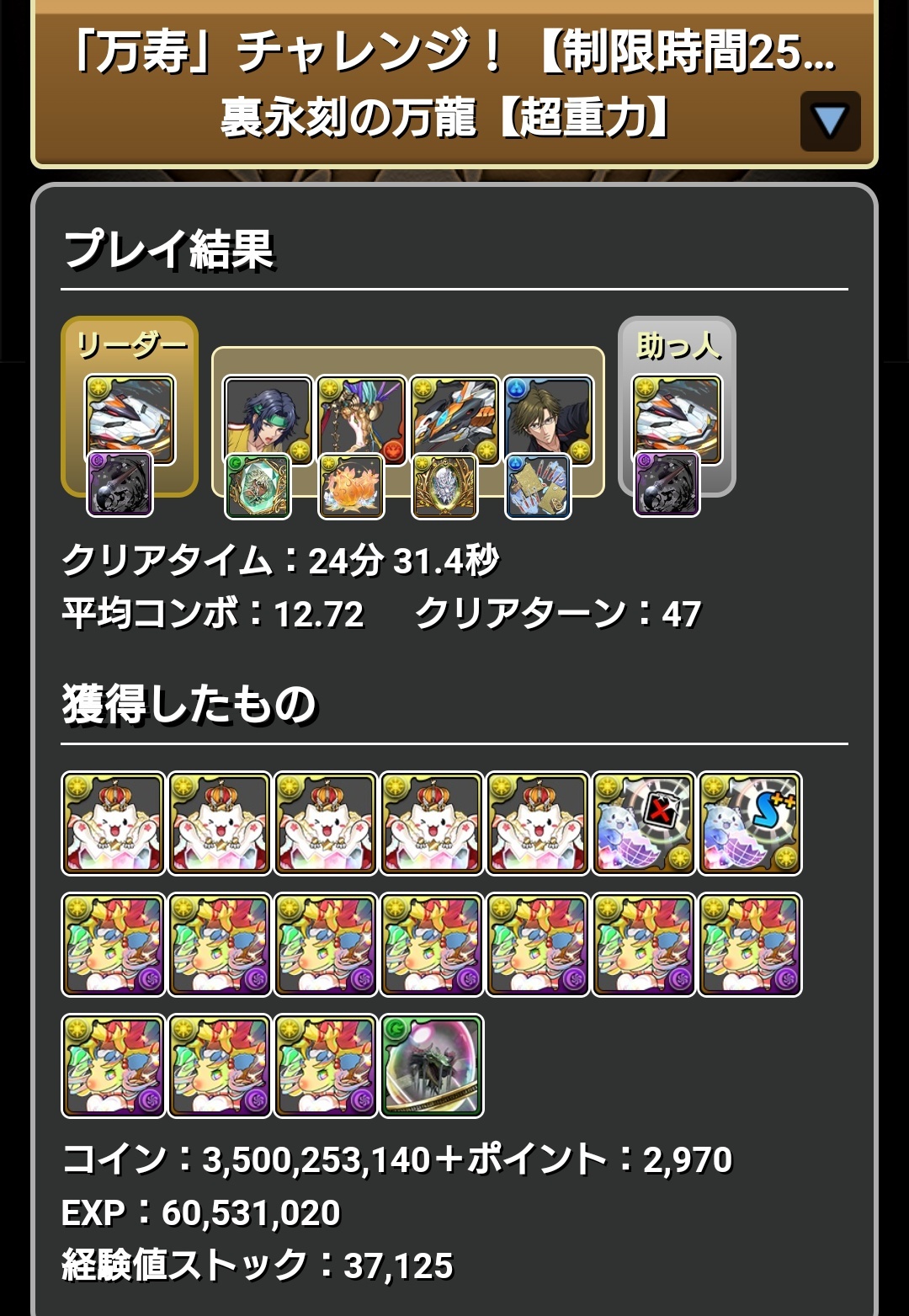
Task: Expand the dungeon title dropdown arrow
Action: 829,121
